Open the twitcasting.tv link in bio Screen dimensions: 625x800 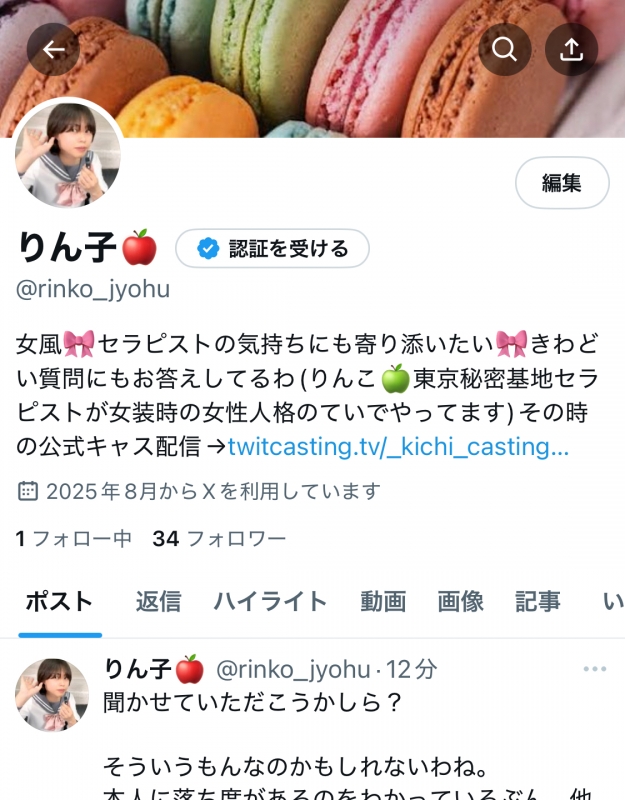click(x=398, y=446)
